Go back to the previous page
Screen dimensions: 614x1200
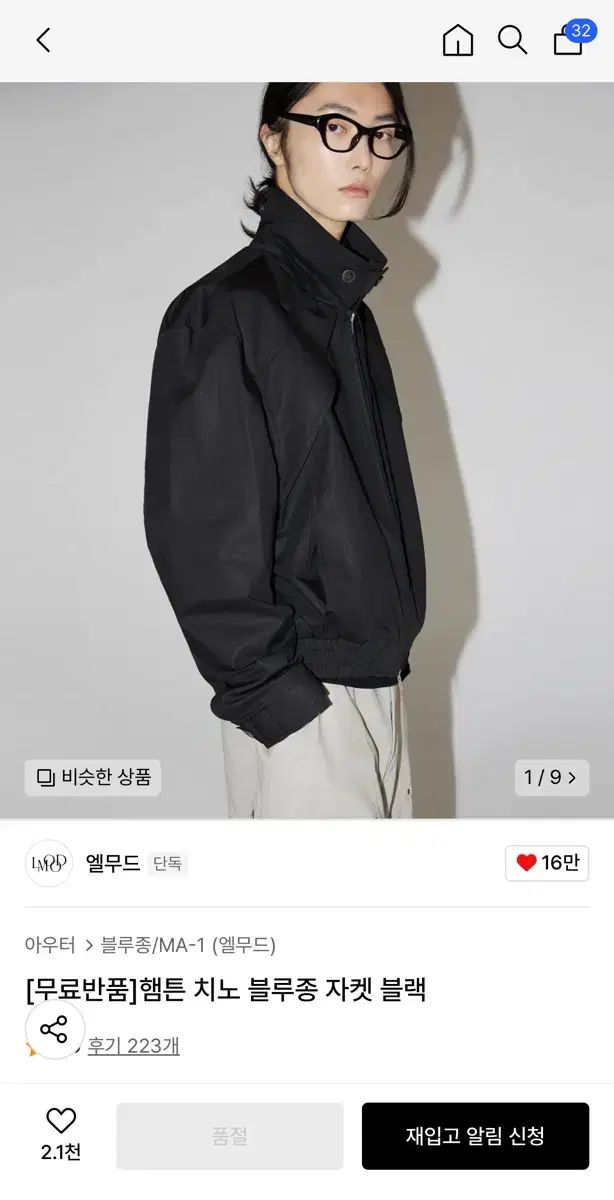point(43,40)
